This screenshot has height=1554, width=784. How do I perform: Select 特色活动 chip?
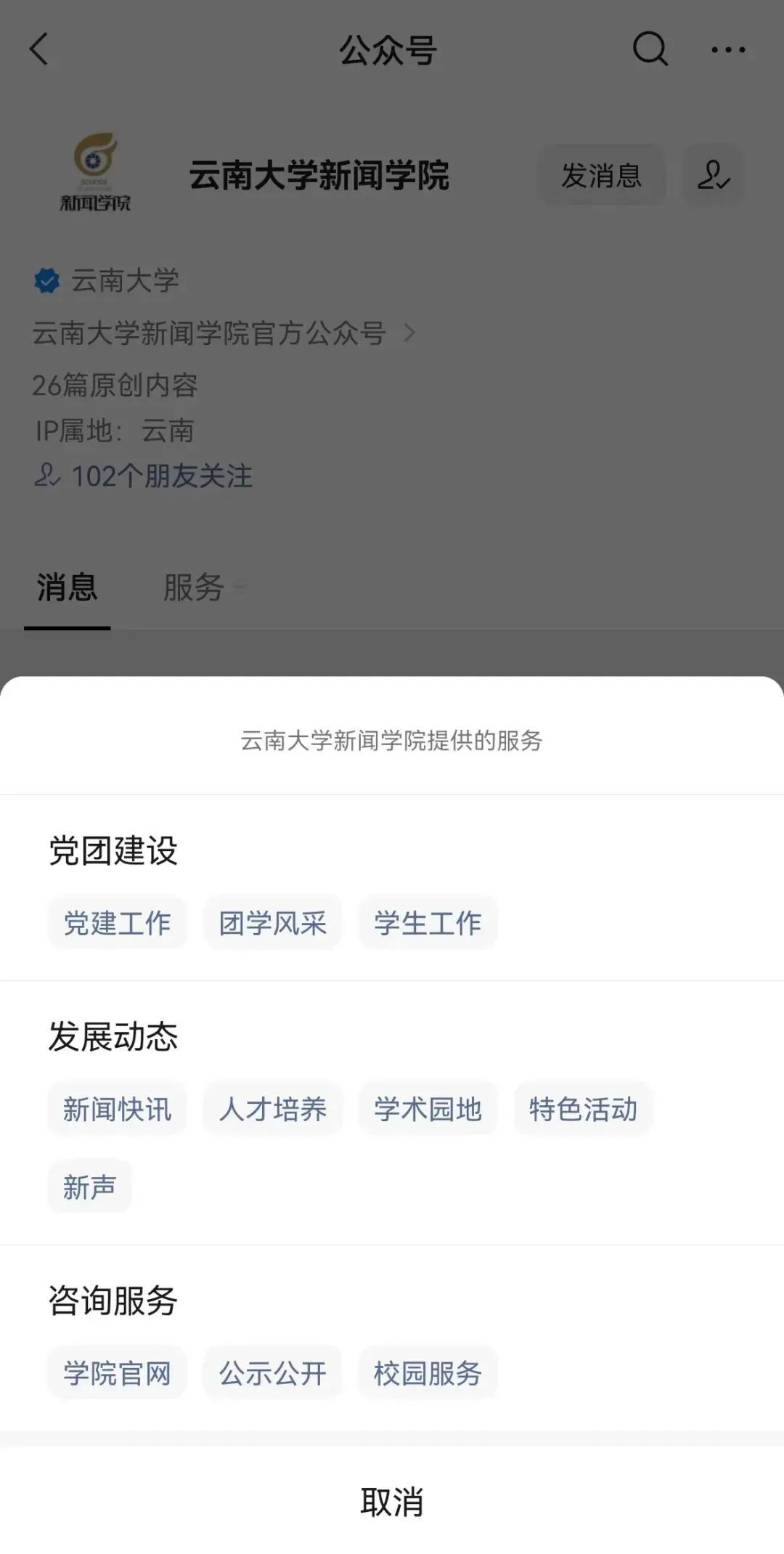coord(583,1109)
